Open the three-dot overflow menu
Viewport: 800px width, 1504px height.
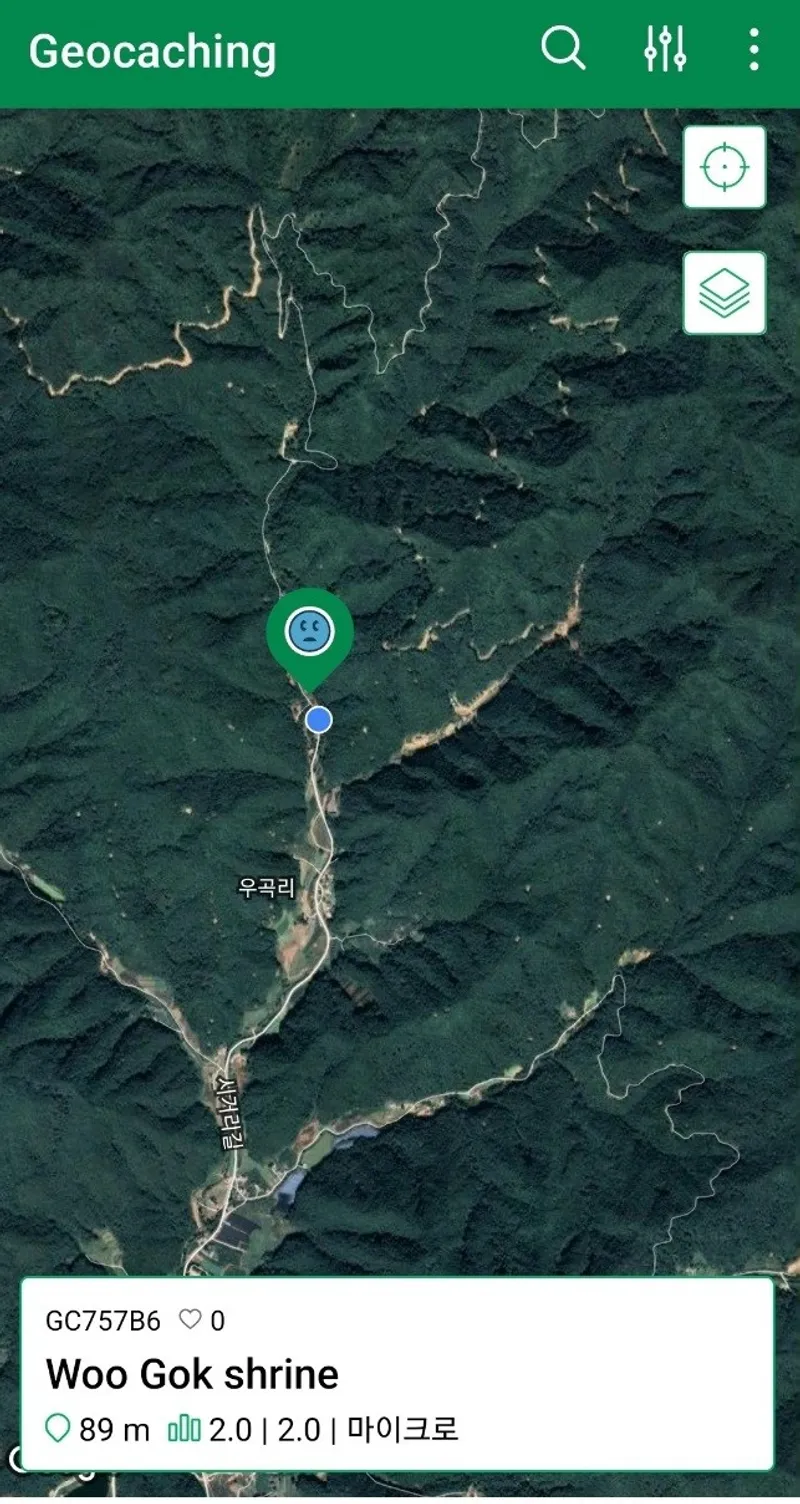click(754, 48)
